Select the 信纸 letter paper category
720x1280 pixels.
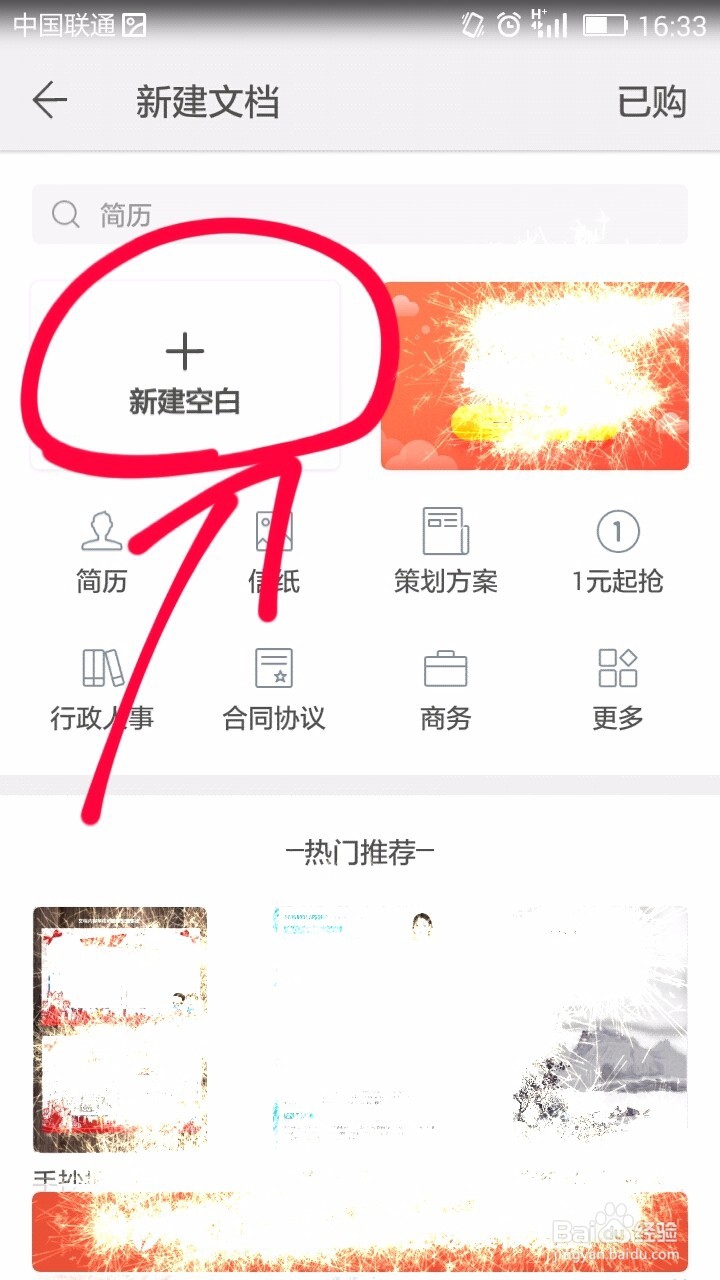point(273,550)
